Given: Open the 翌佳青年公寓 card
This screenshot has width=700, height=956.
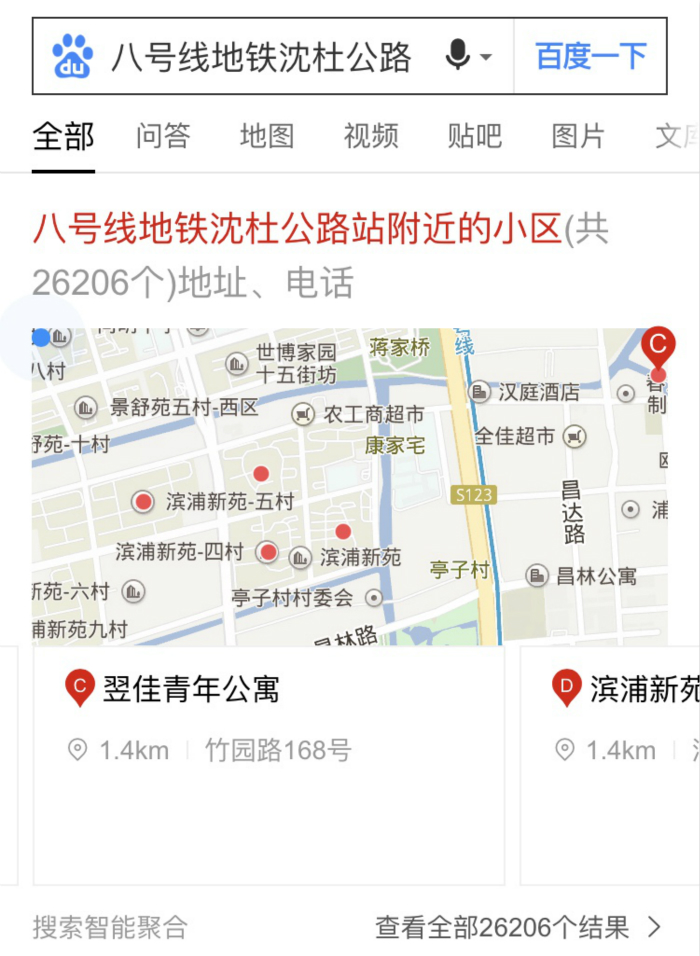Looking at the screenshot, I should click(x=268, y=765).
